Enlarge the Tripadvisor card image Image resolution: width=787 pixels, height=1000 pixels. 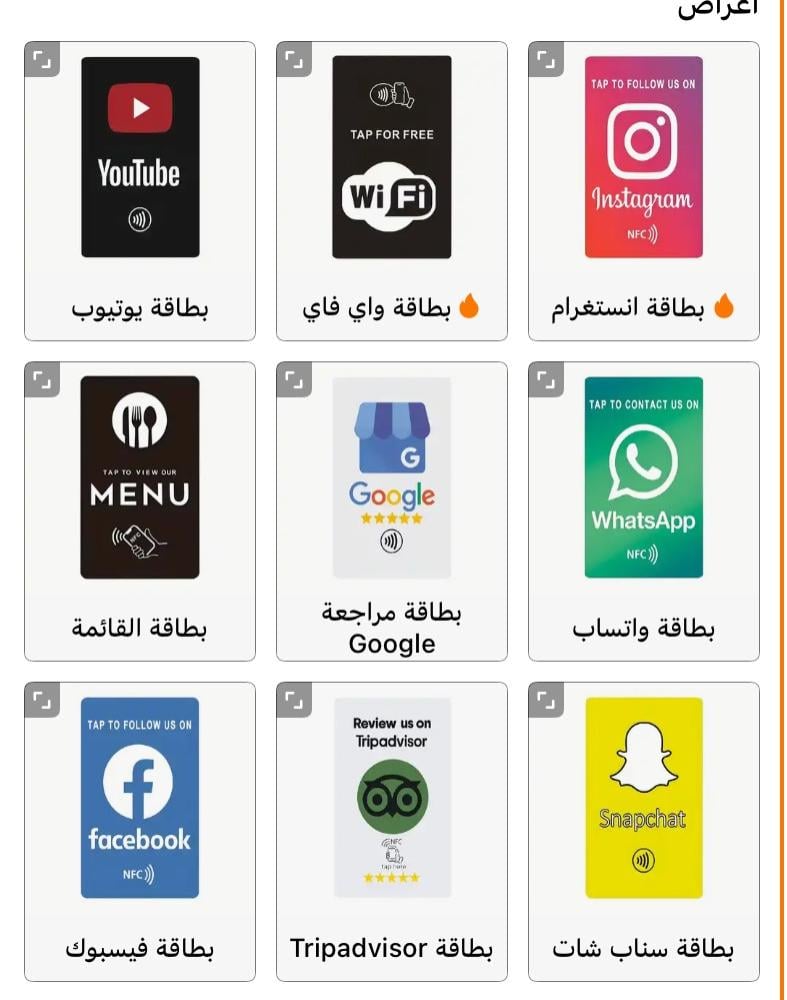pos(294,700)
